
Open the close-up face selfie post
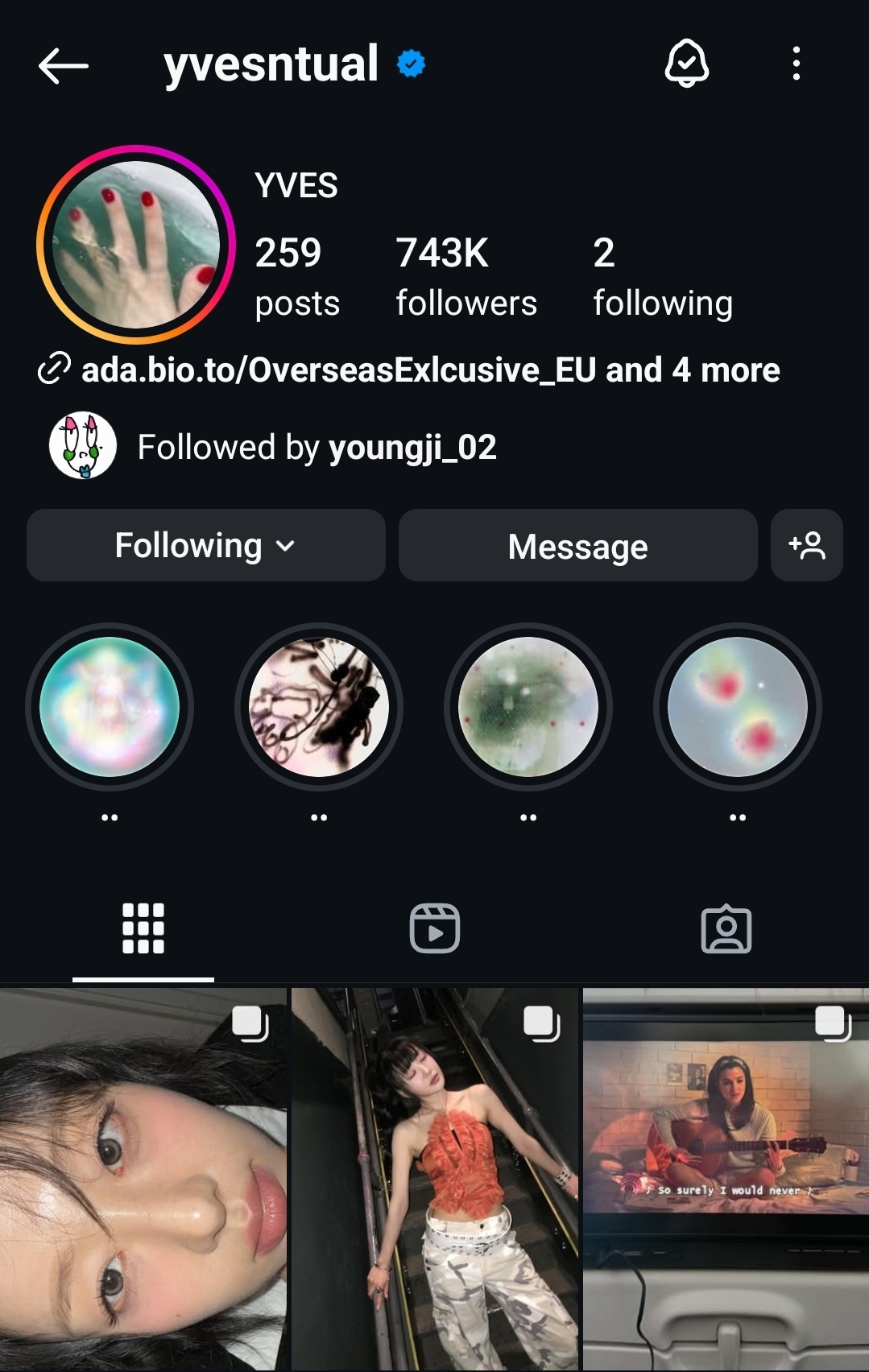pos(143,1180)
